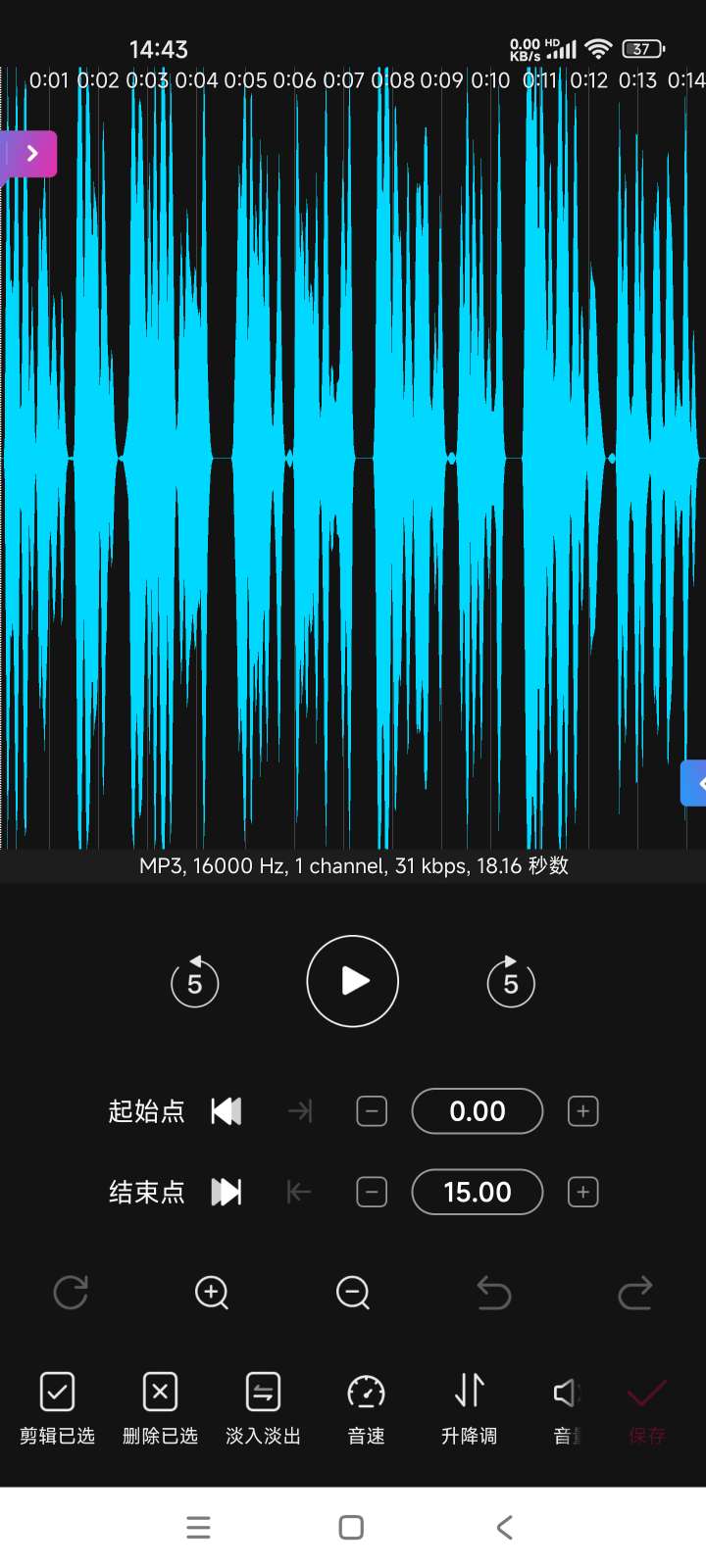The height and width of the screenshot is (1568, 706).
Task: Open the 升降调 pitch tool
Action: pos(469,1408)
